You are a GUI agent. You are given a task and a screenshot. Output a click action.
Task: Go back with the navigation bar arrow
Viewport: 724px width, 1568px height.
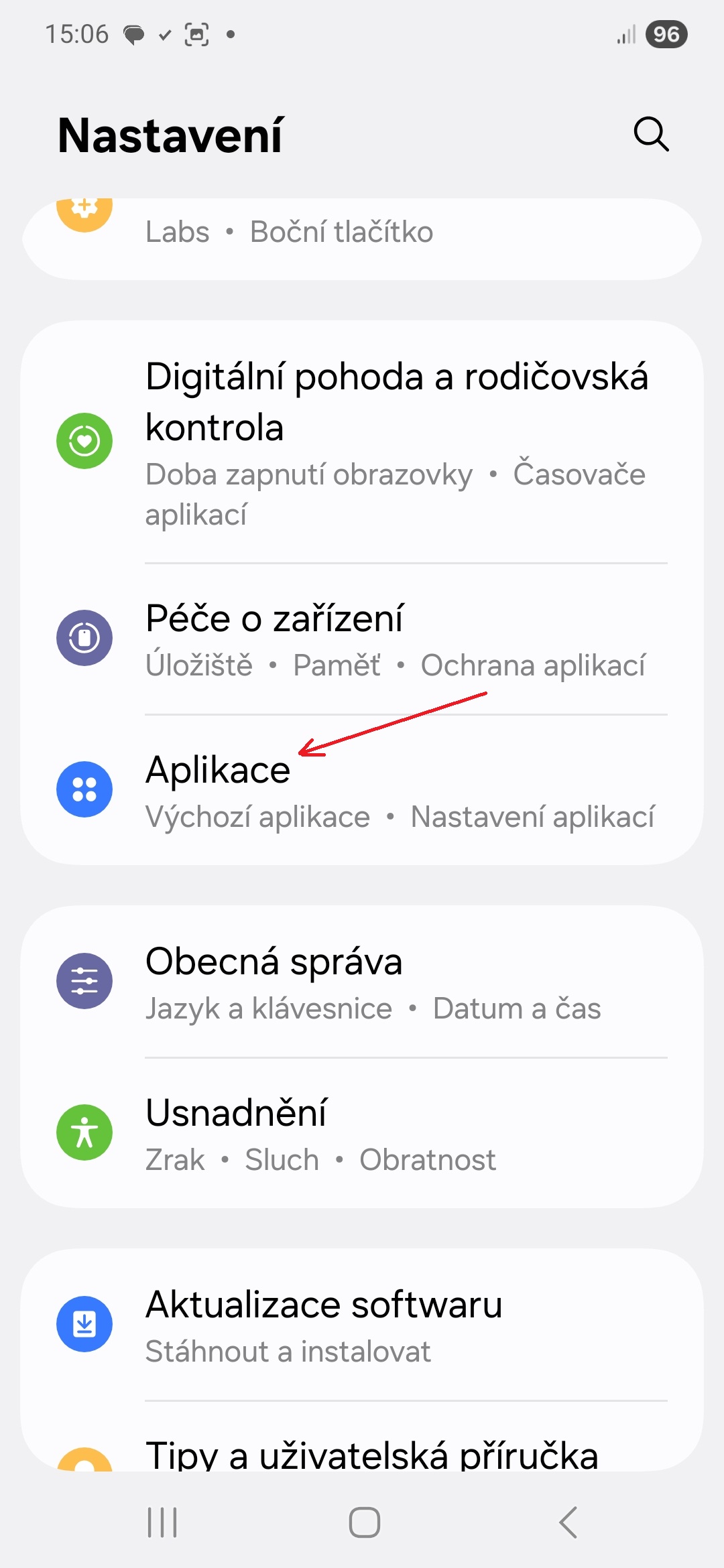[568, 1522]
